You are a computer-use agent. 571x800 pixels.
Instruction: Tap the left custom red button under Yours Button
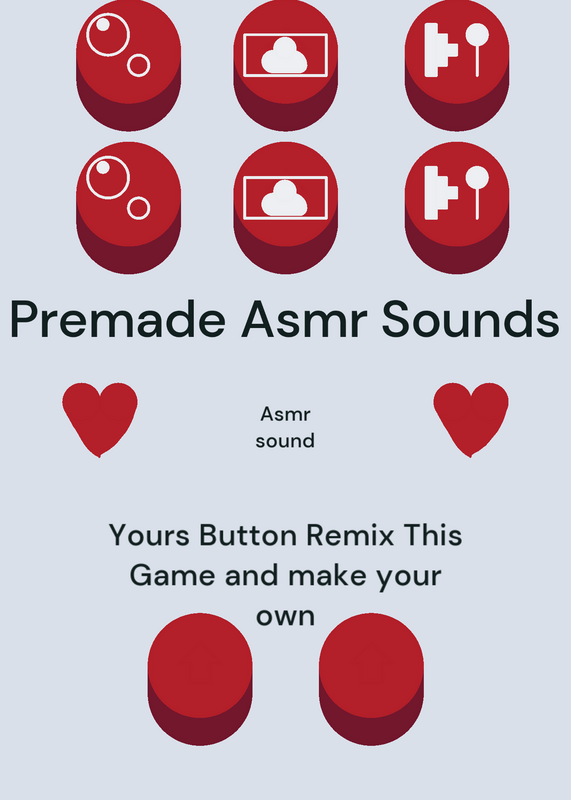coord(200,680)
